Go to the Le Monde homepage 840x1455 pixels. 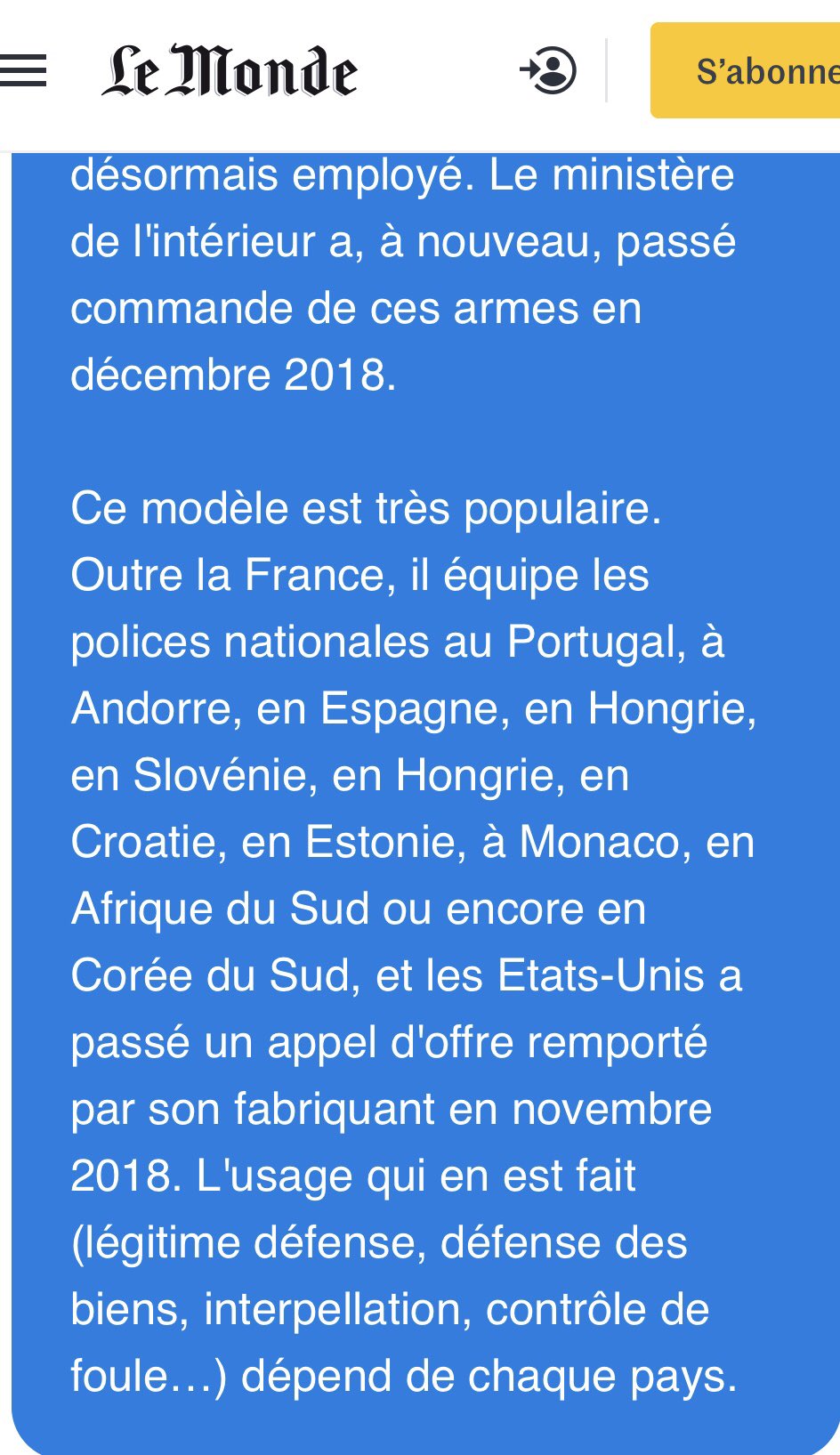(x=230, y=71)
